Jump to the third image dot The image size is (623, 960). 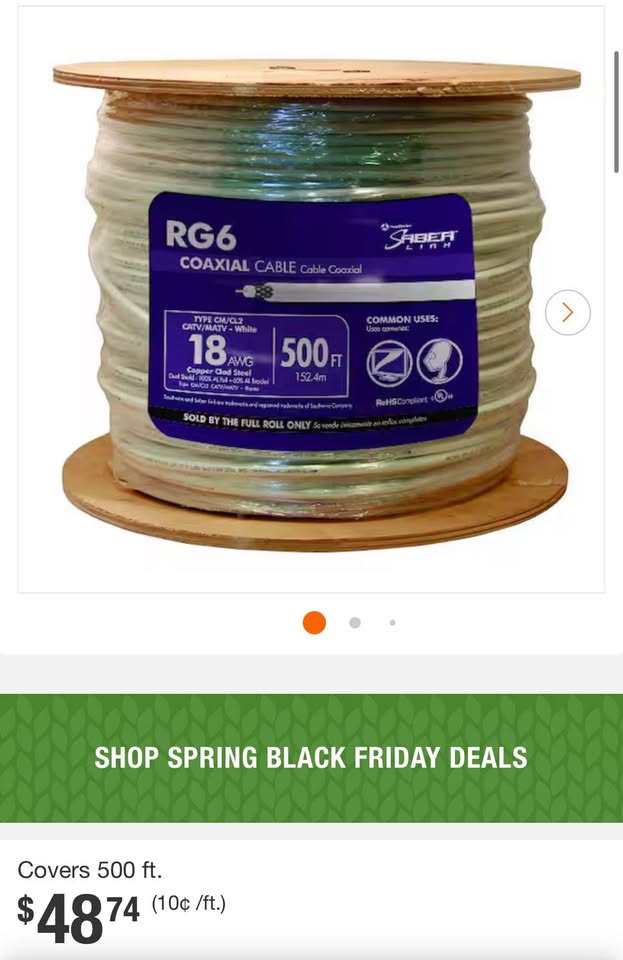(x=393, y=622)
